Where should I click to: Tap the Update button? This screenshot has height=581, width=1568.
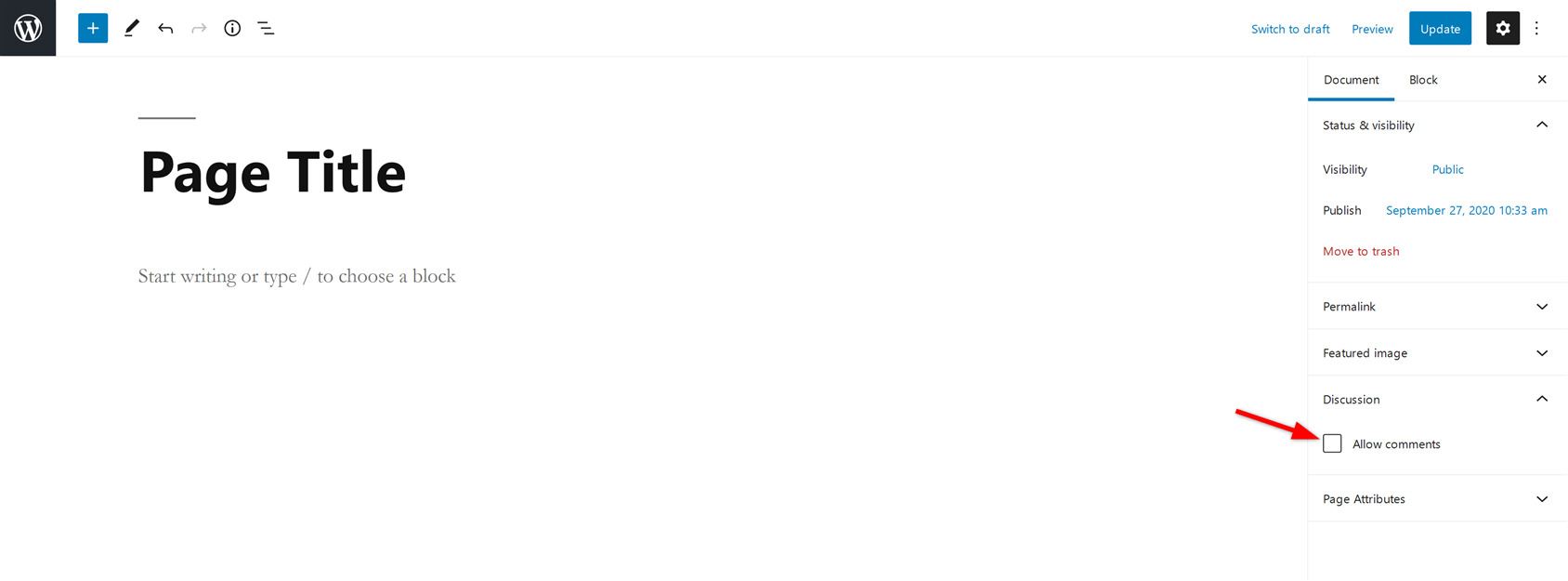[x=1440, y=29]
